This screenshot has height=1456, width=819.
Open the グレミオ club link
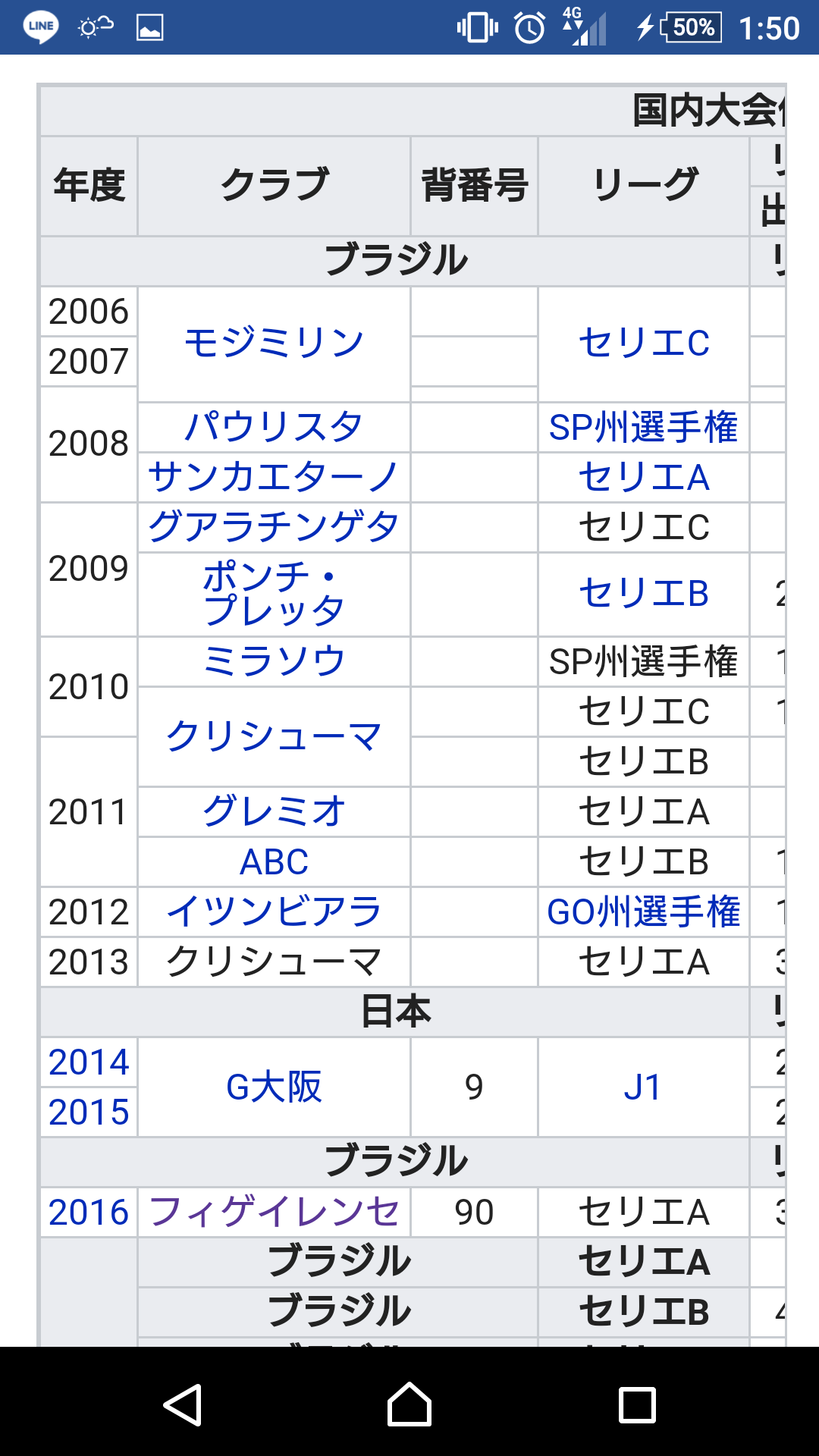pyautogui.click(x=274, y=811)
